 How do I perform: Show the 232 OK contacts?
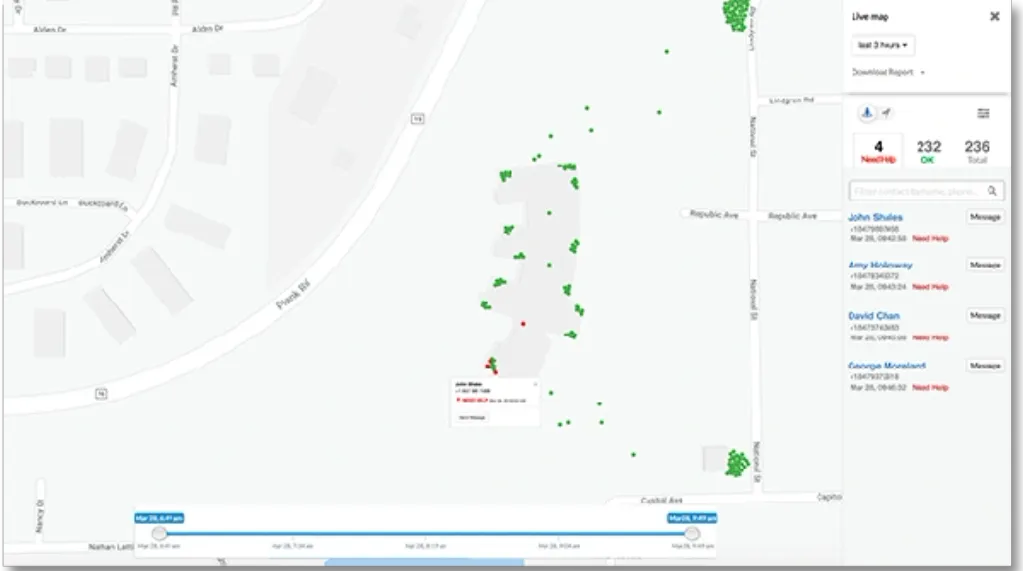(928, 151)
